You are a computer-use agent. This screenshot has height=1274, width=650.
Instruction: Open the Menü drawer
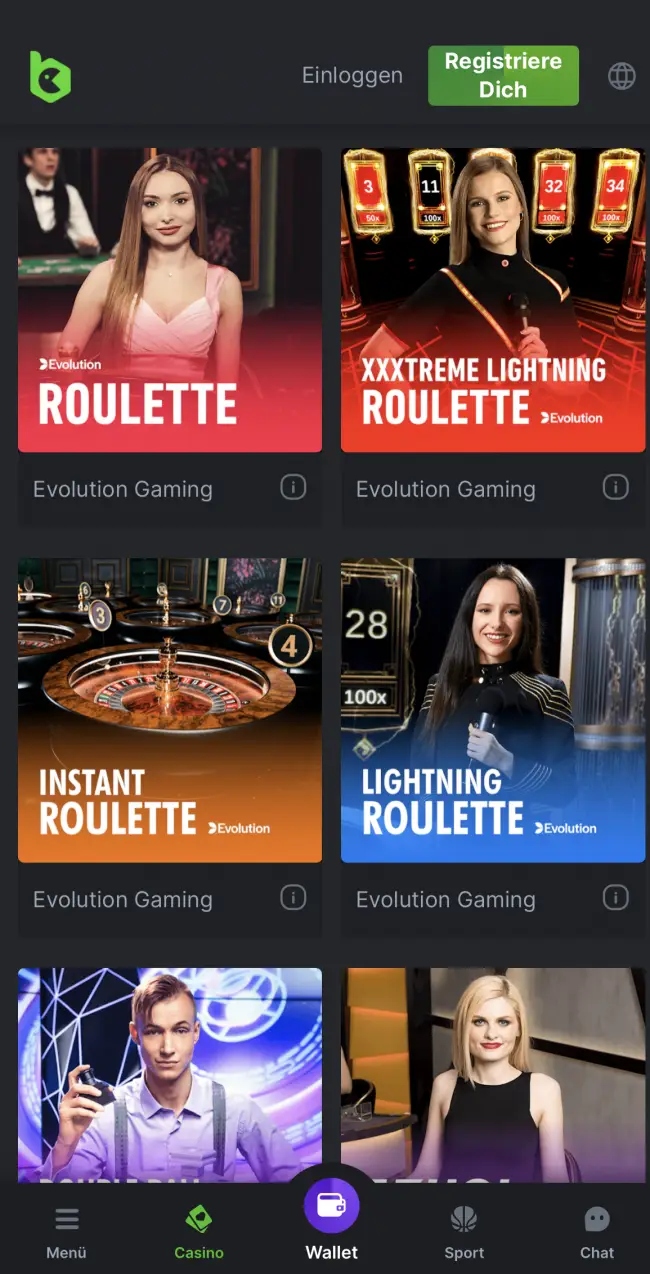coord(66,1232)
